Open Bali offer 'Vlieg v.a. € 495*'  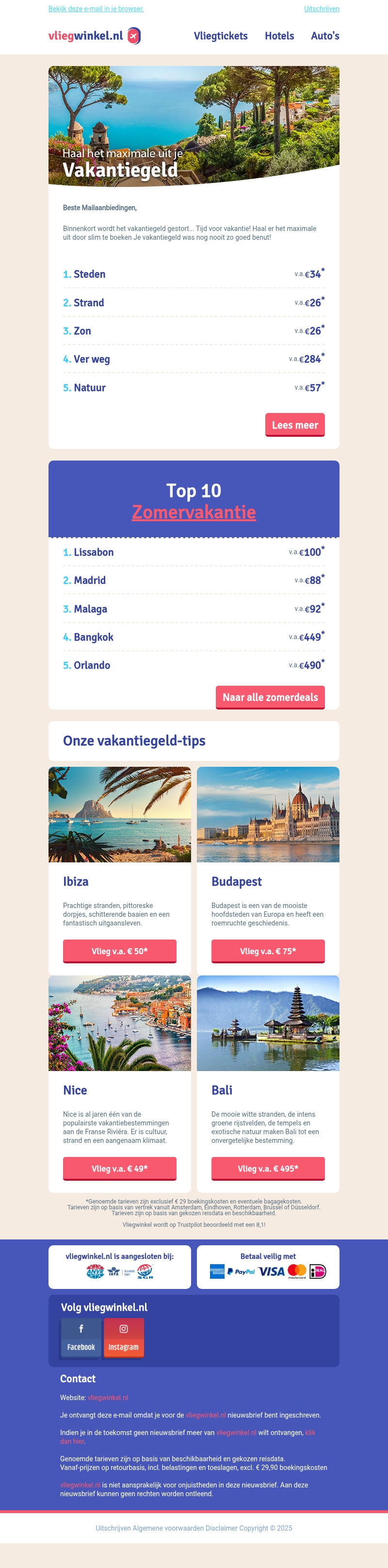pyautogui.click(x=268, y=1168)
